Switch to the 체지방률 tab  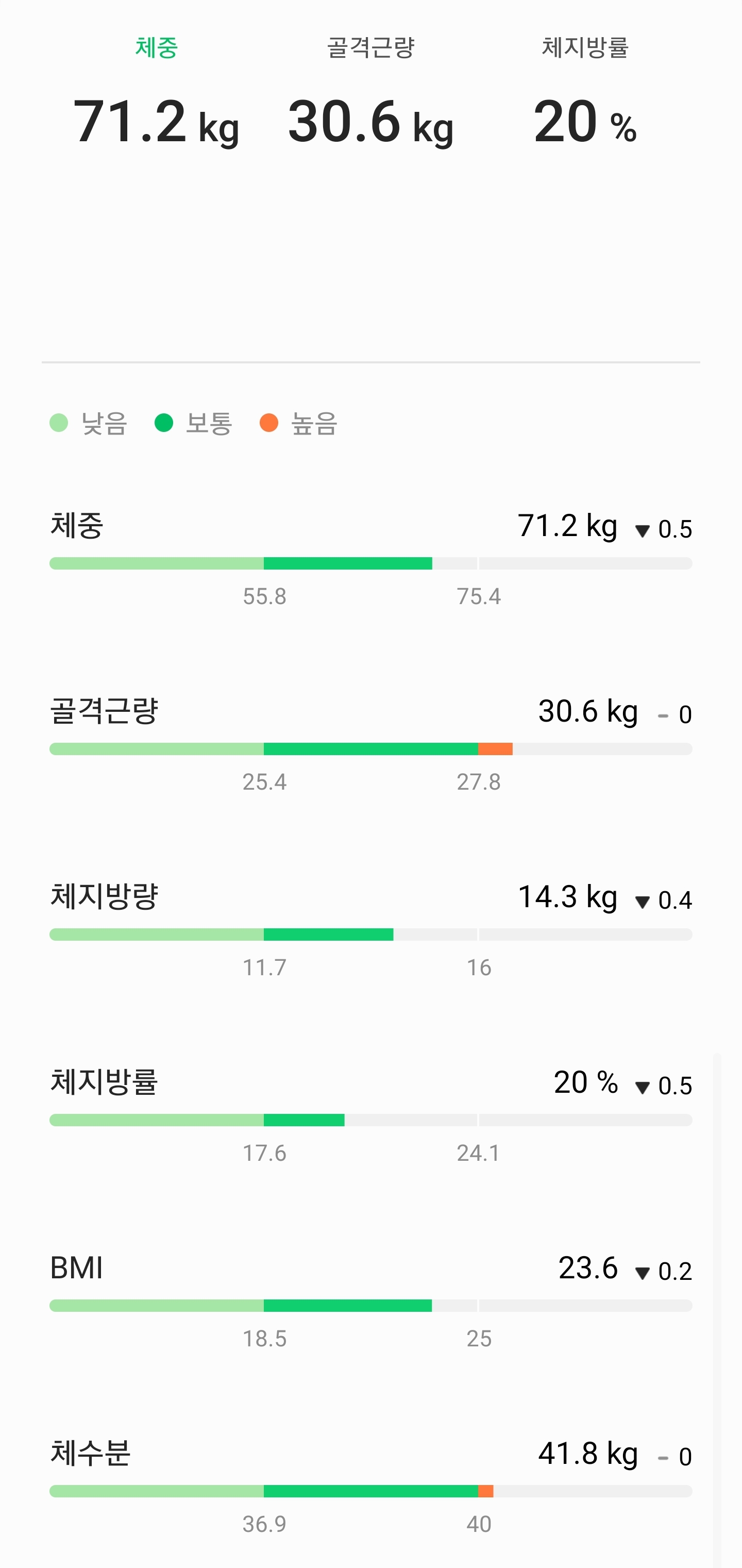(x=584, y=47)
